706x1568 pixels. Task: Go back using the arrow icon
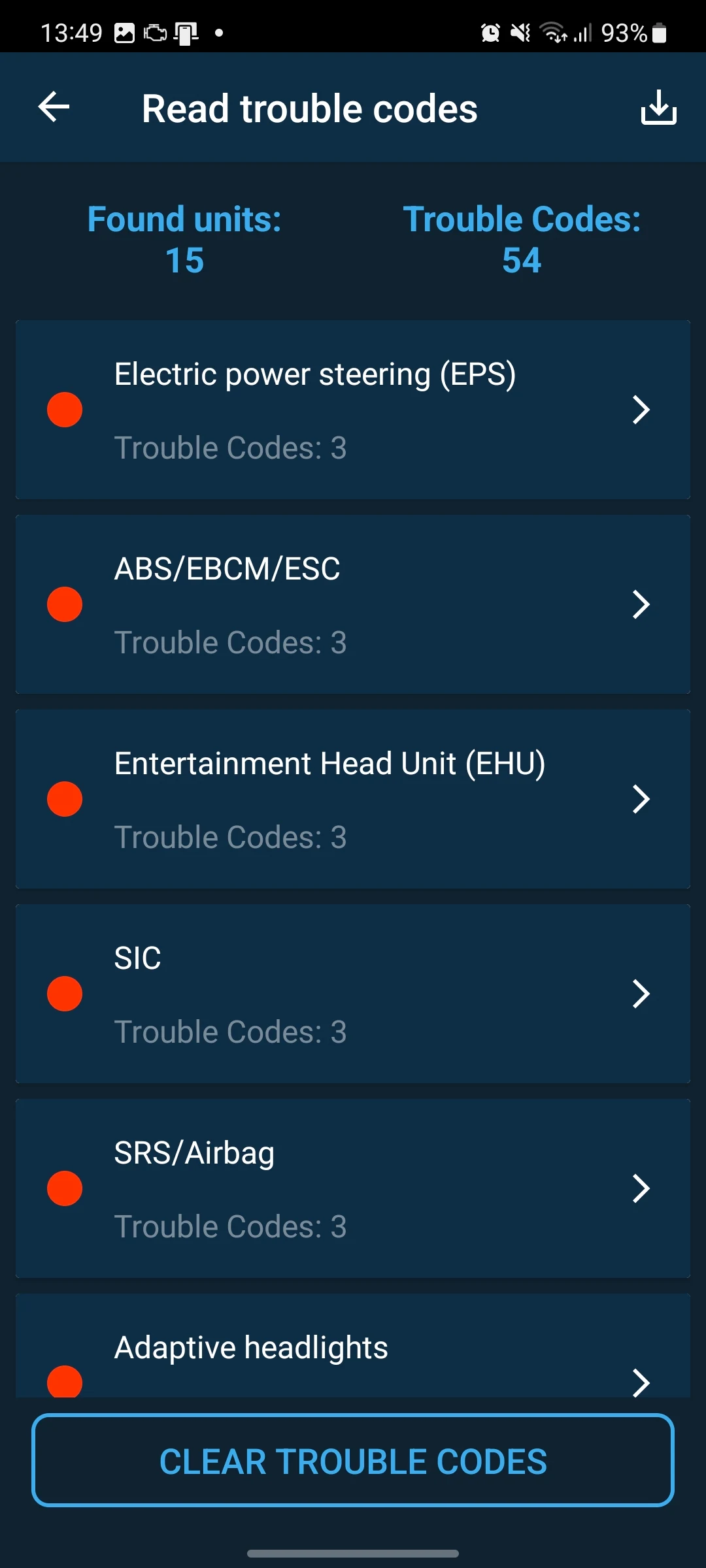coord(54,107)
